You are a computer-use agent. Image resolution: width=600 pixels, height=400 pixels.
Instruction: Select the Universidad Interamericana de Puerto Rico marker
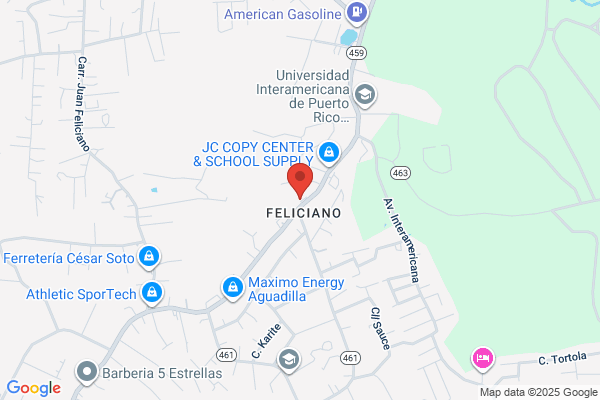click(x=365, y=95)
